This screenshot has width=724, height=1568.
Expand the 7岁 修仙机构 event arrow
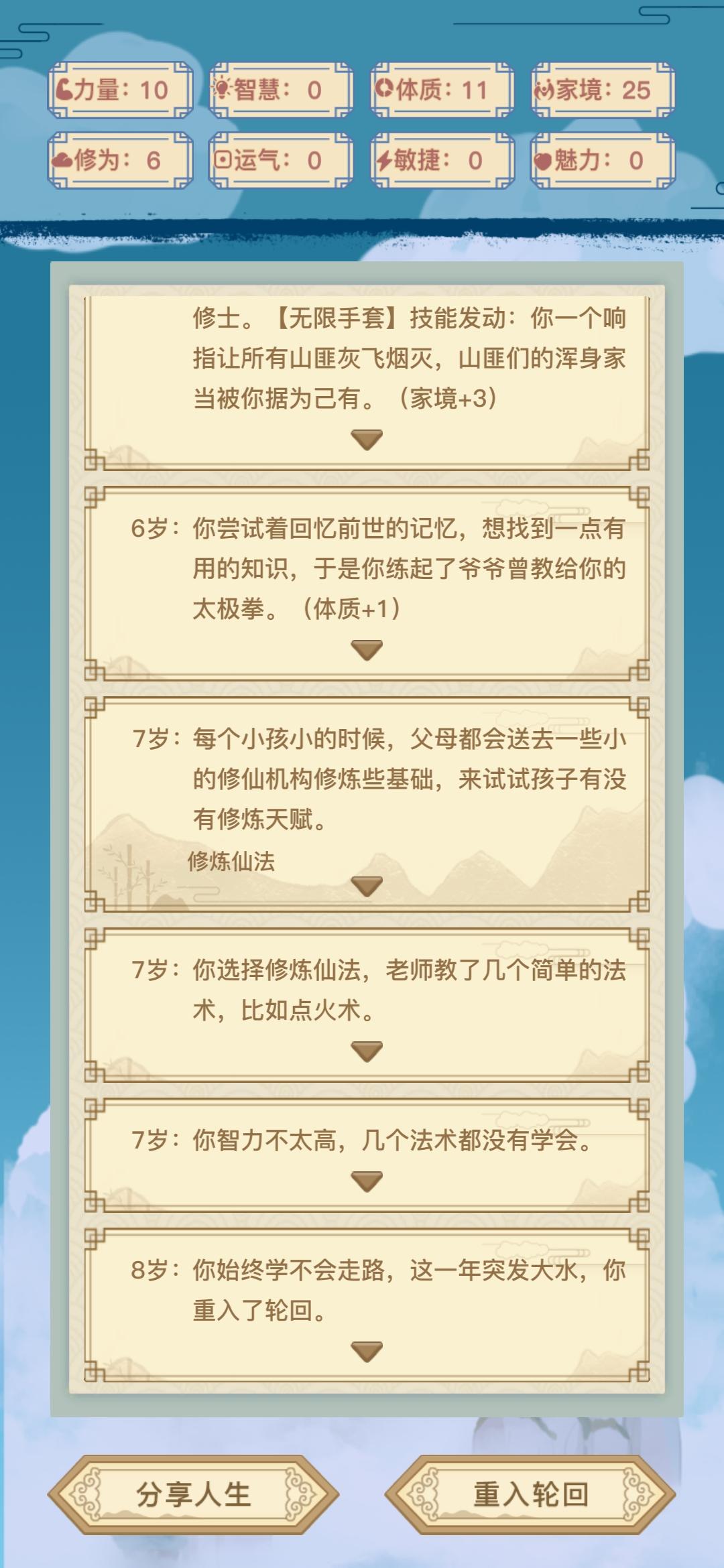[x=367, y=886]
